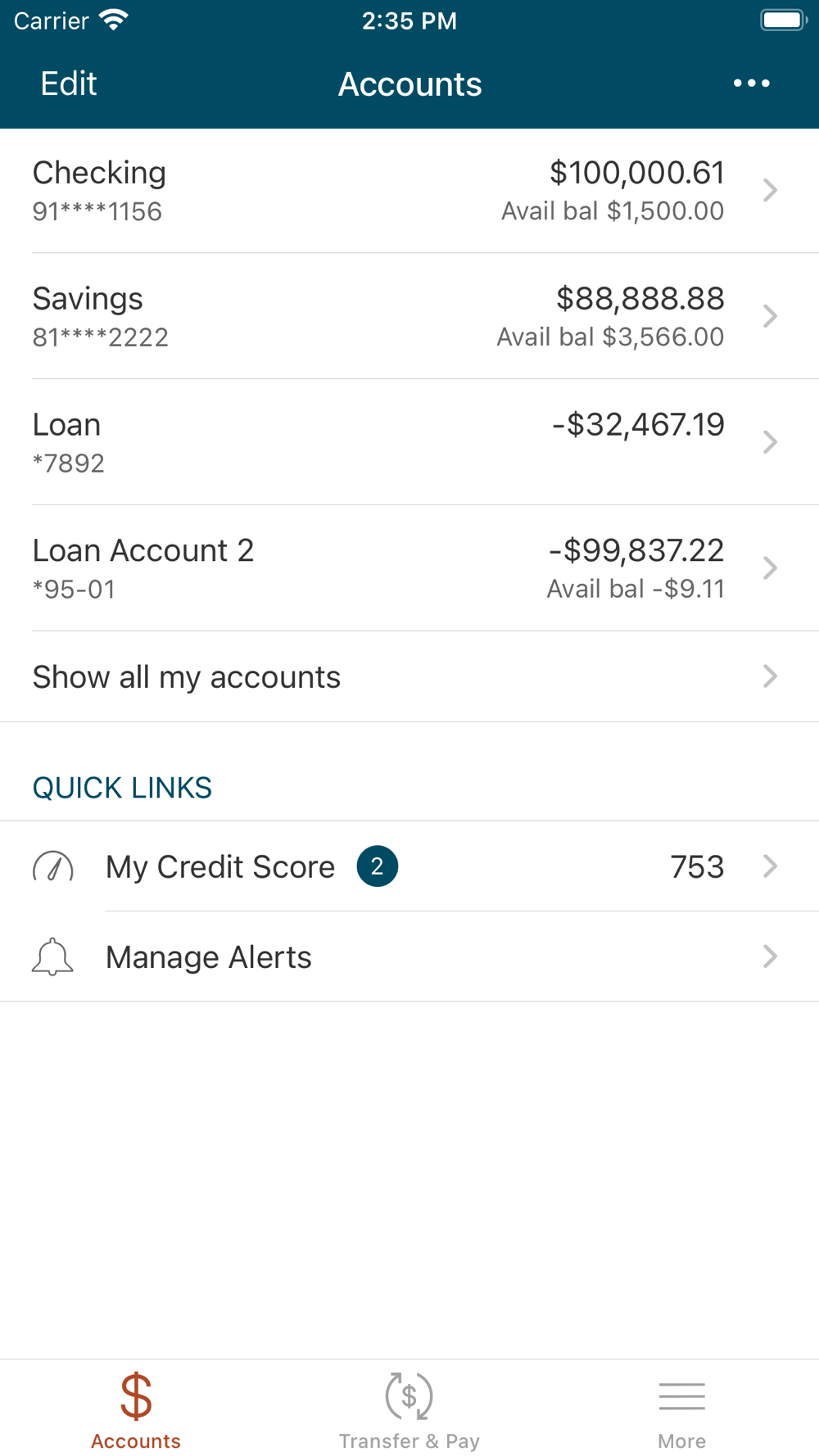Screen dimensions: 819x1456
Task: View Savings account ending 2222
Action: (x=409, y=316)
